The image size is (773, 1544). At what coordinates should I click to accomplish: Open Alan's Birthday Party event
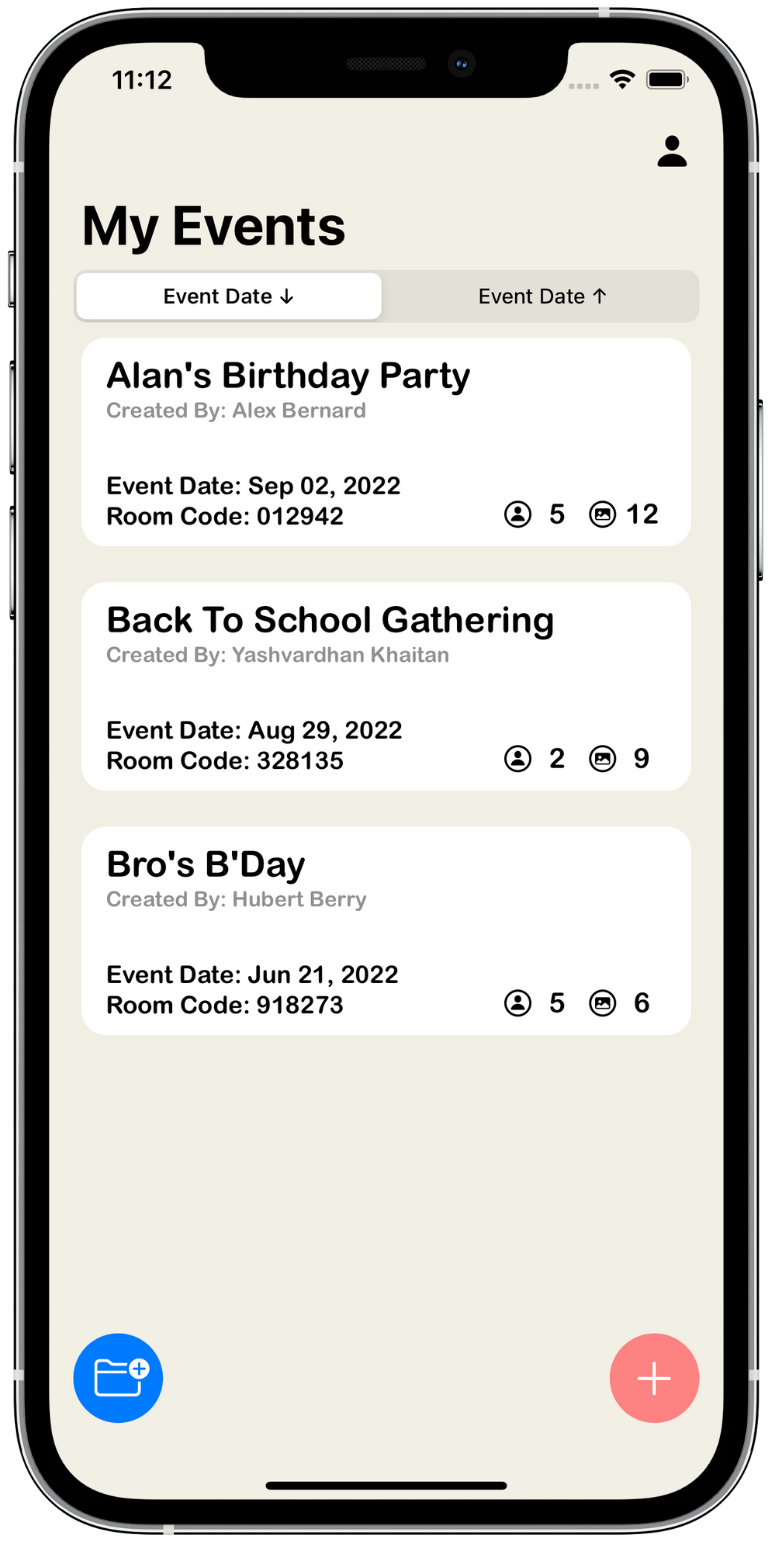[x=386, y=442]
